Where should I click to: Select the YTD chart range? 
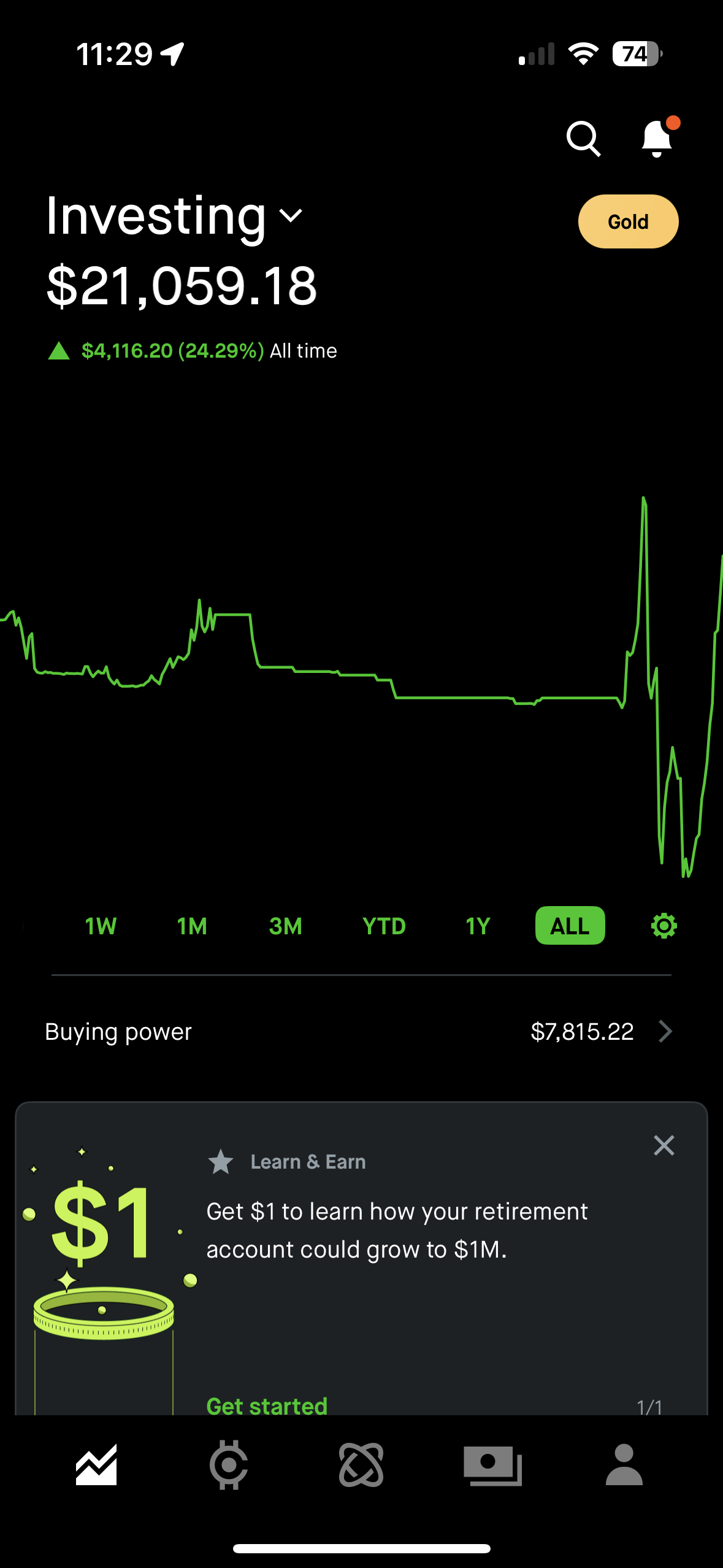pyautogui.click(x=384, y=926)
